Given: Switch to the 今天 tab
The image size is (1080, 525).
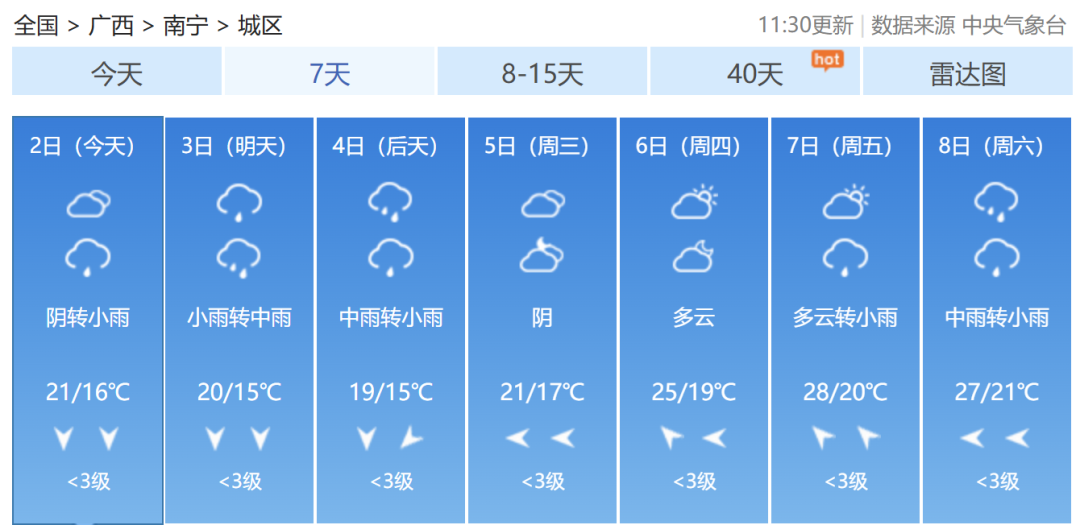Looking at the screenshot, I should coord(117,73).
